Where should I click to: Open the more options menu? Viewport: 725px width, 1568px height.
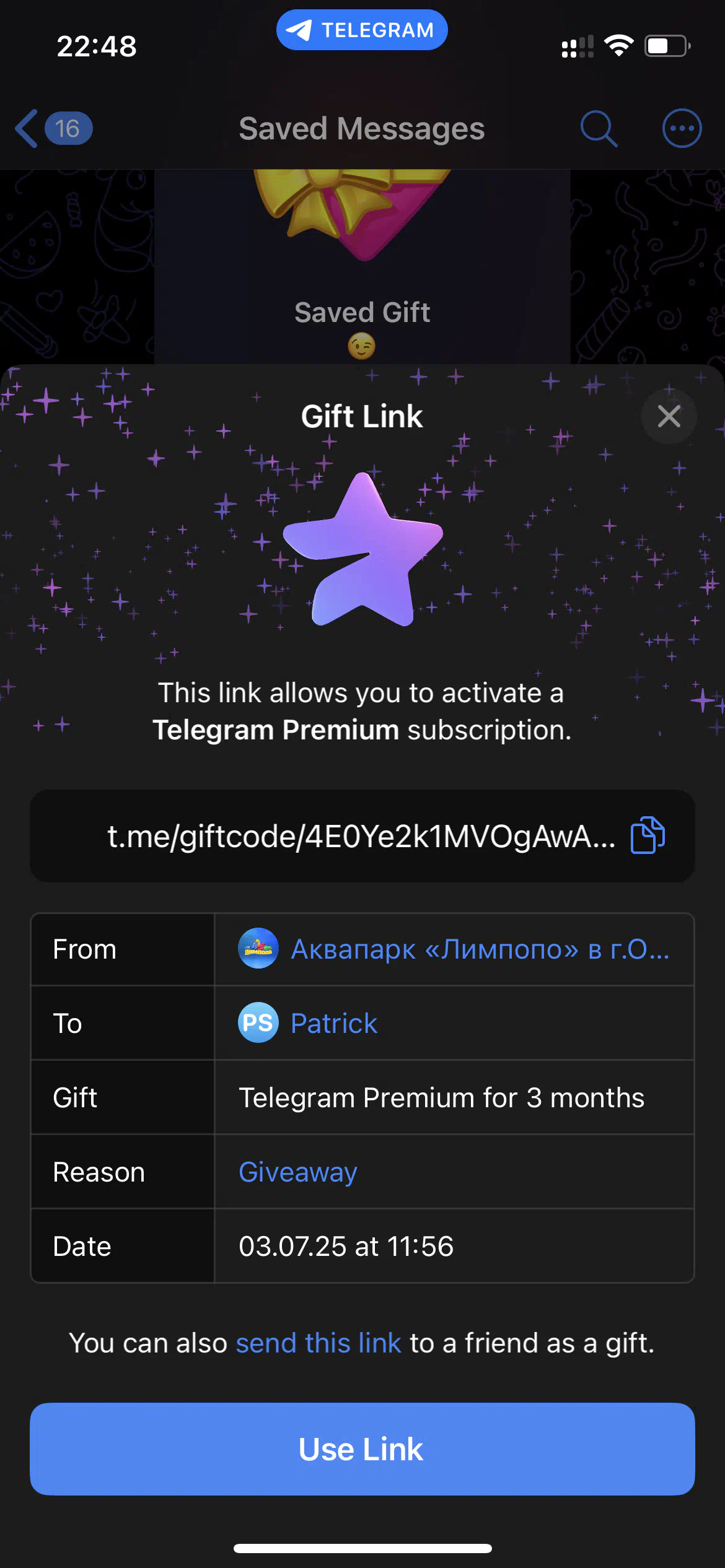[682, 129]
